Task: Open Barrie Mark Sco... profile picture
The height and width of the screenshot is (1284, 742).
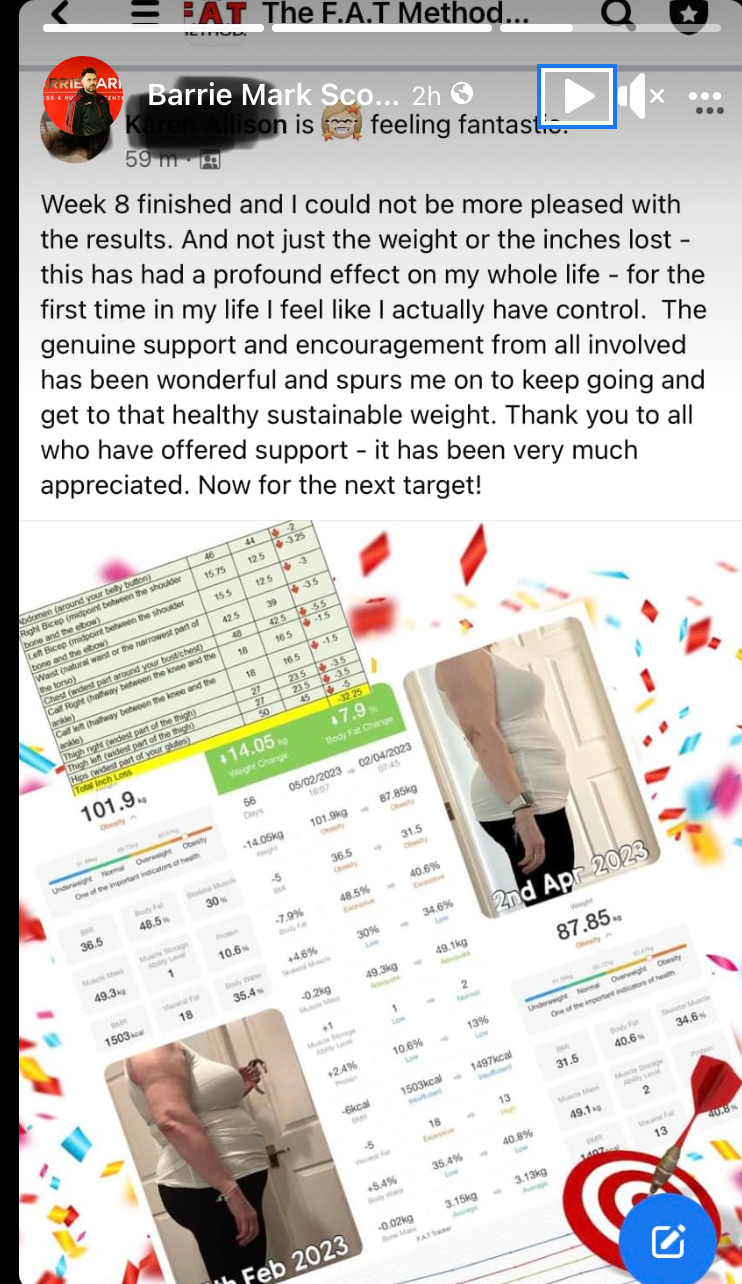Action: pos(83,95)
